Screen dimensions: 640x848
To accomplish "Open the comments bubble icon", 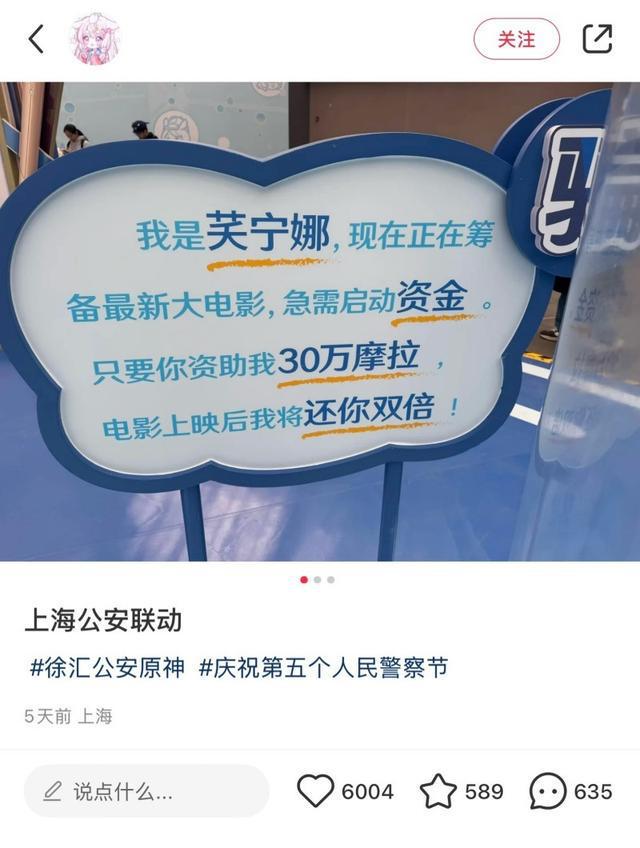I will point(548,791).
